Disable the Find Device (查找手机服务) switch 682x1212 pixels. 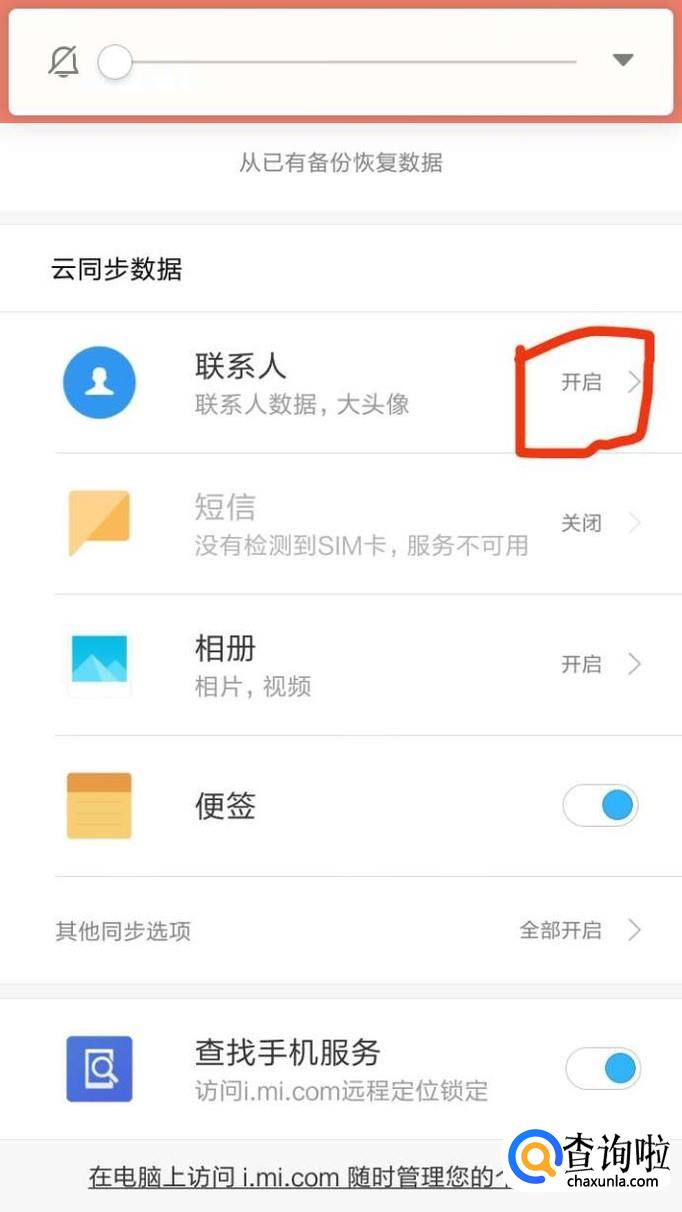click(x=602, y=1069)
